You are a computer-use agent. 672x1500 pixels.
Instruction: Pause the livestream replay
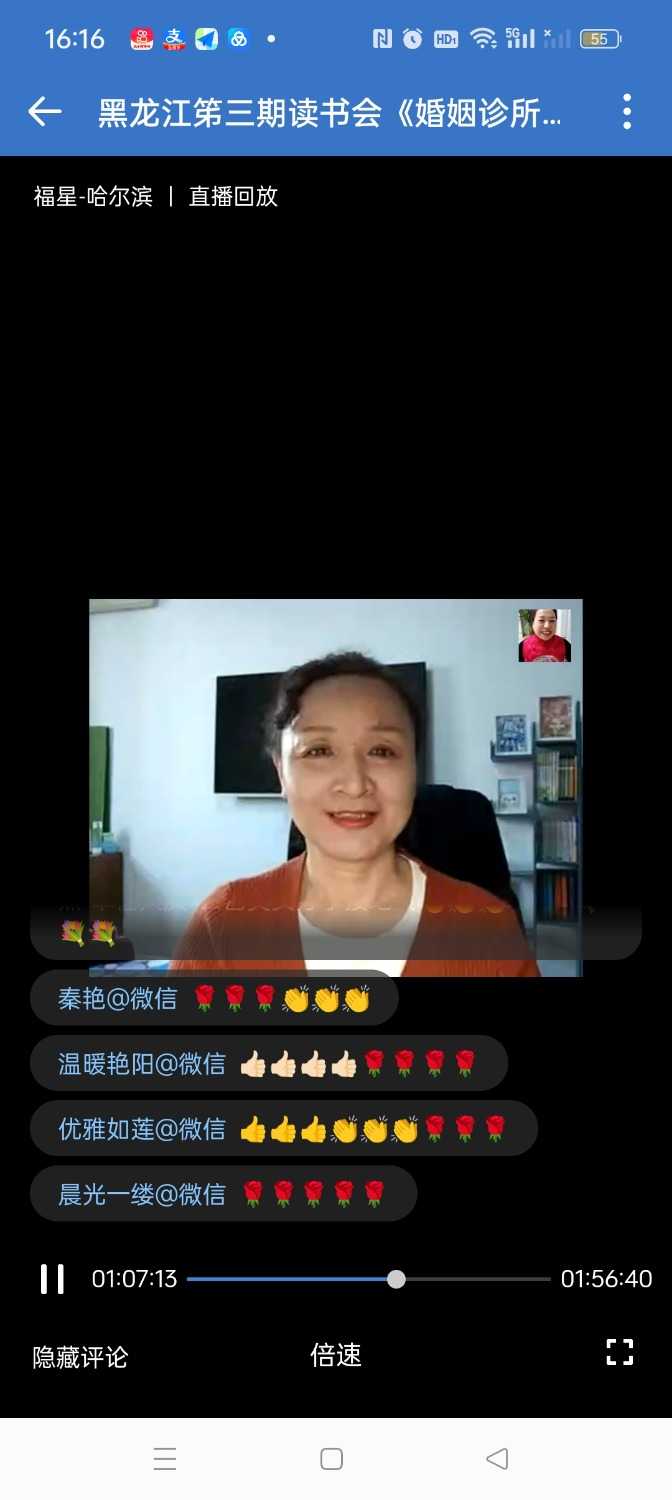tap(52, 1279)
